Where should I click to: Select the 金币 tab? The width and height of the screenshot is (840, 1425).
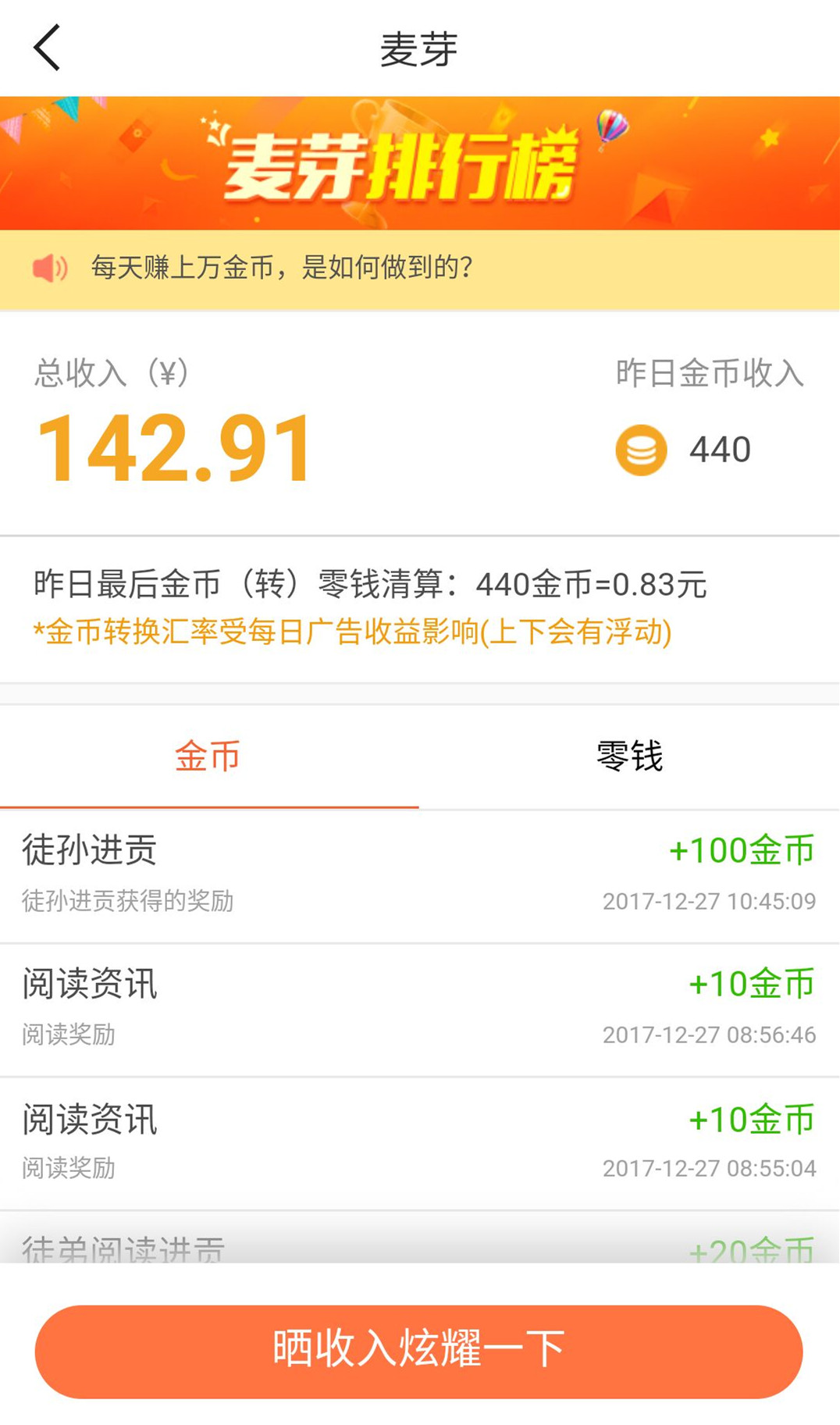click(x=208, y=757)
